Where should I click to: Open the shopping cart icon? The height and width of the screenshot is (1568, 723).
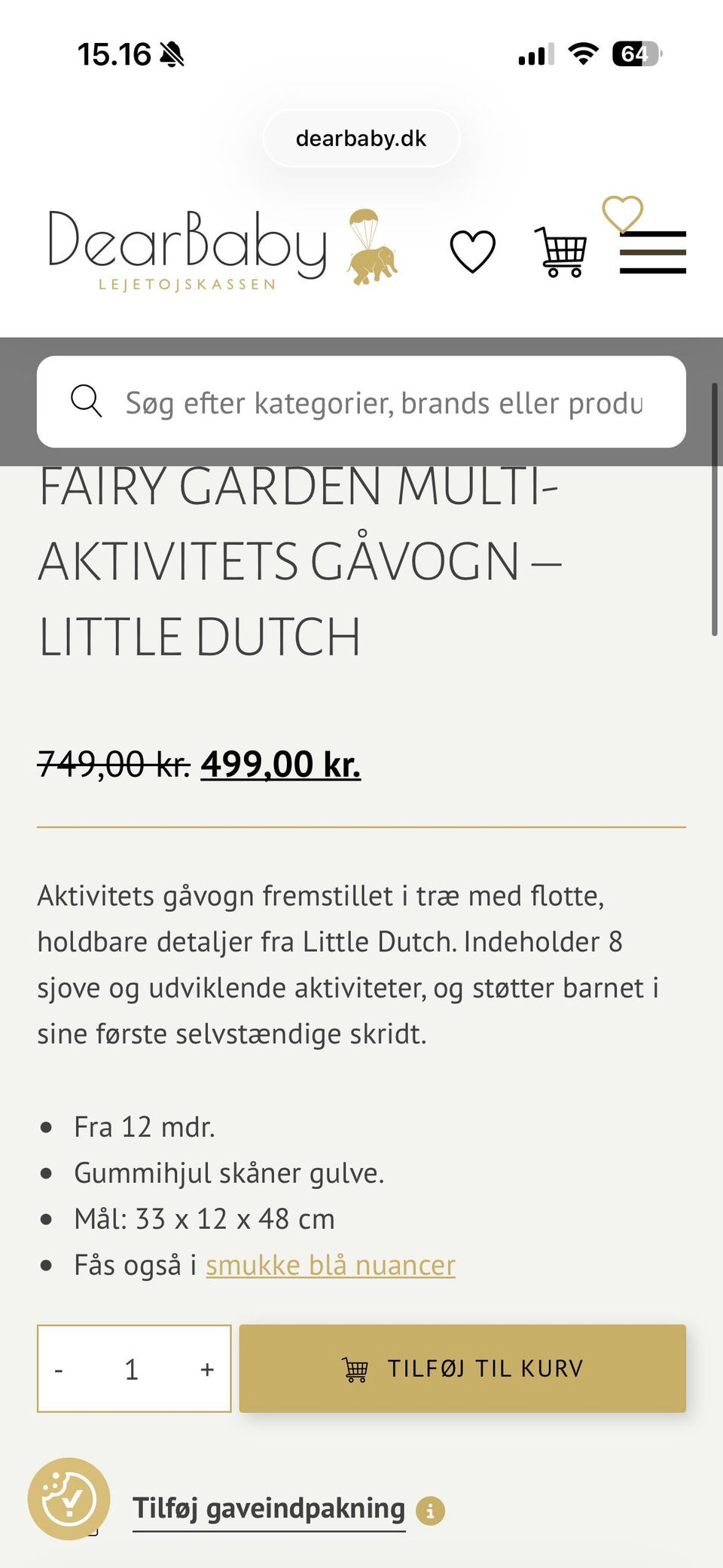point(561,252)
